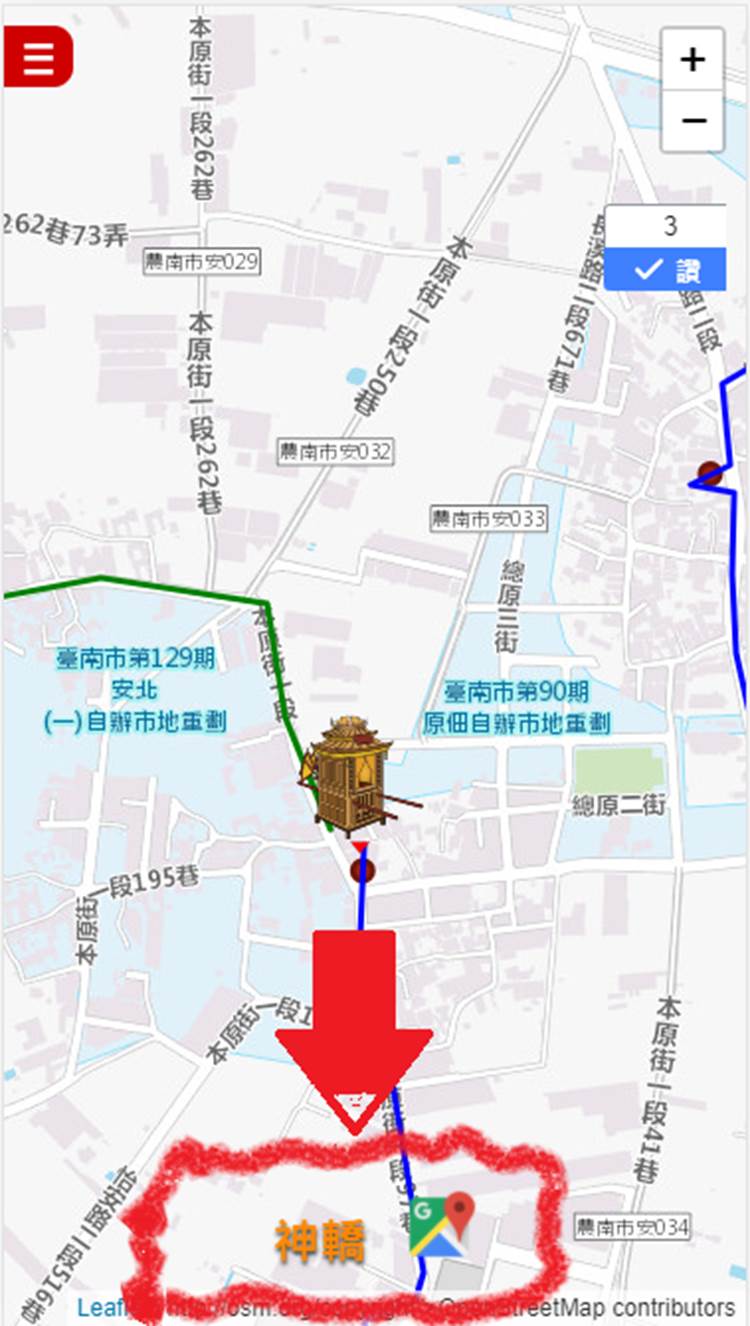Screen dimensions: 750x1326
Task: Zoom in on the map
Action: click(692, 60)
